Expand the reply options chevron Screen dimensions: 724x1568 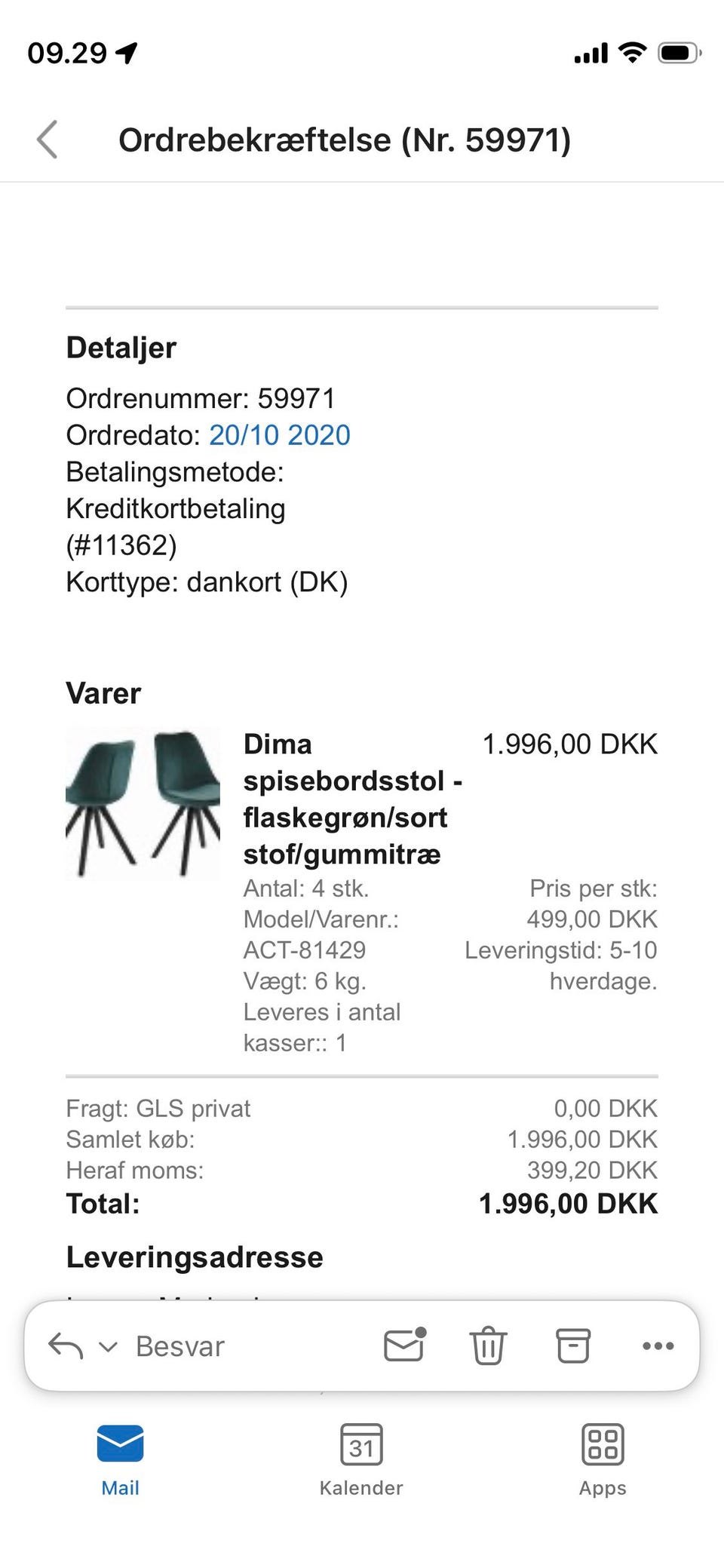(109, 1346)
